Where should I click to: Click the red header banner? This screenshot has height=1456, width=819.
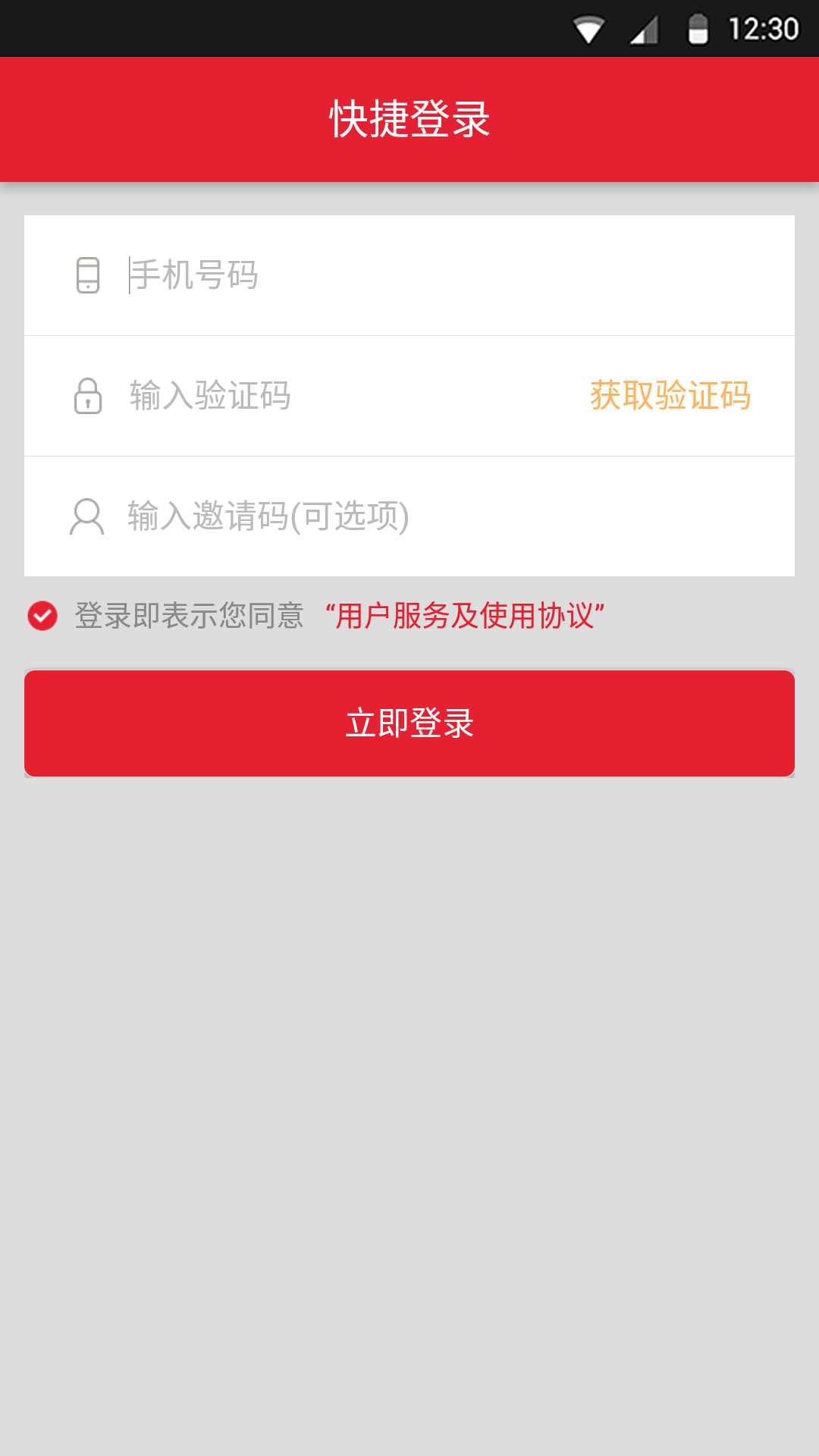(x=409, y=118)
